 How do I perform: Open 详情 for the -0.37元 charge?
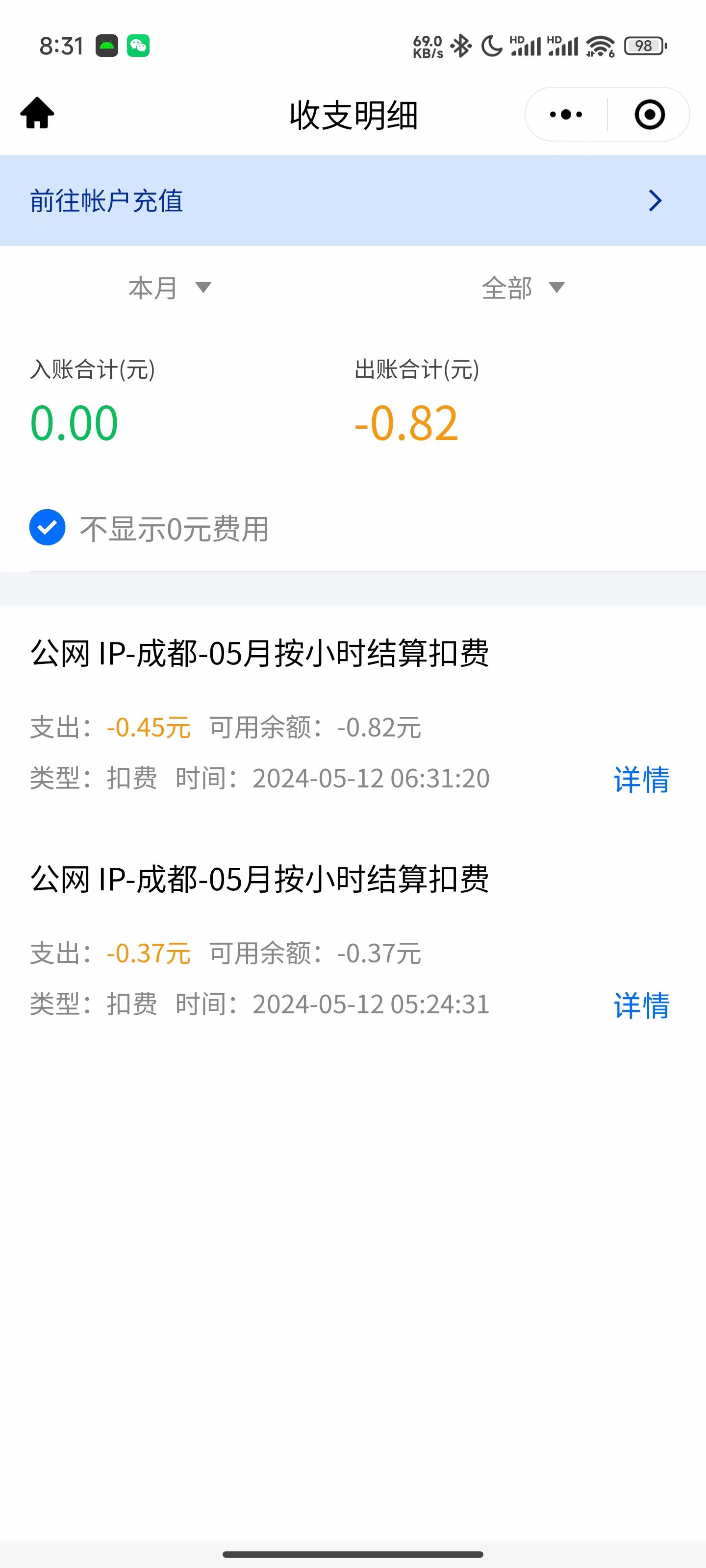(x=641, y=1005)
